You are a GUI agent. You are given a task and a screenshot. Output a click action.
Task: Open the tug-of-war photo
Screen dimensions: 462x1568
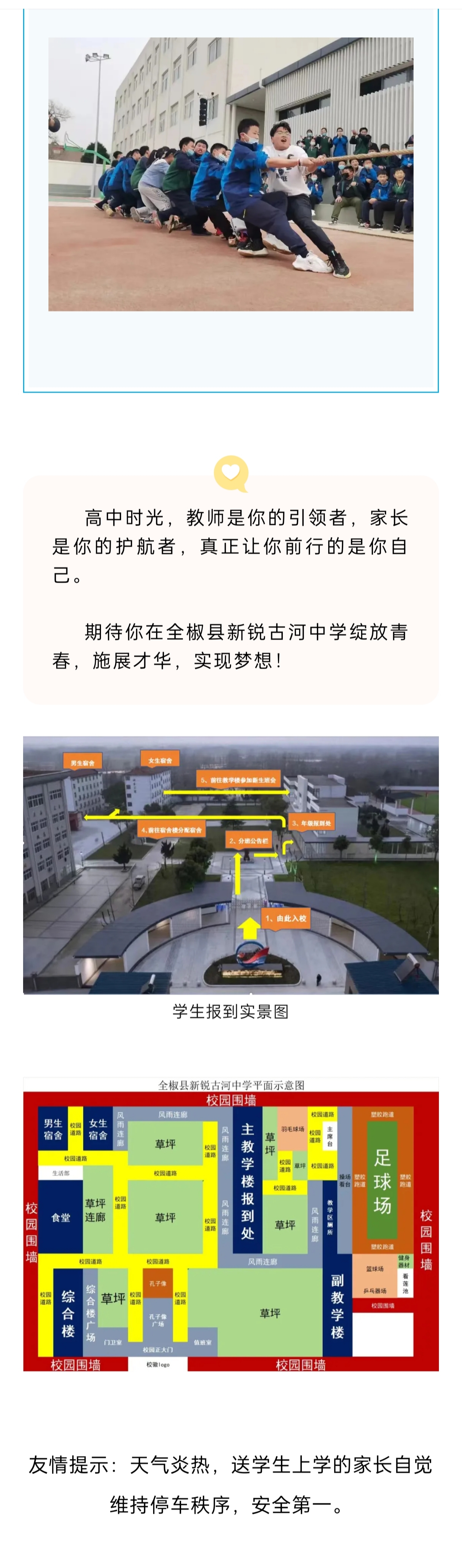(x=231, y=174)
